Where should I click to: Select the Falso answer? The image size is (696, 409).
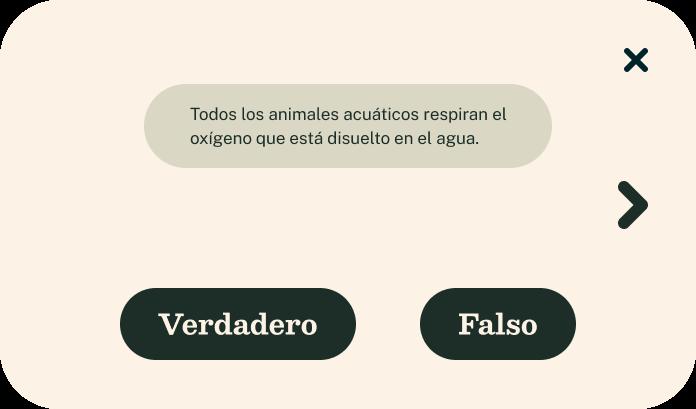point(497,324)
